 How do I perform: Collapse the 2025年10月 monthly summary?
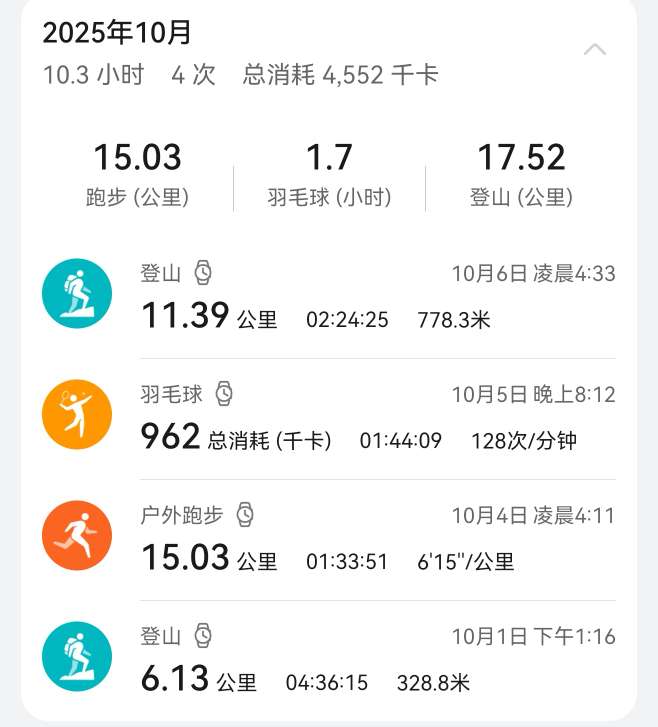(595, 50)
